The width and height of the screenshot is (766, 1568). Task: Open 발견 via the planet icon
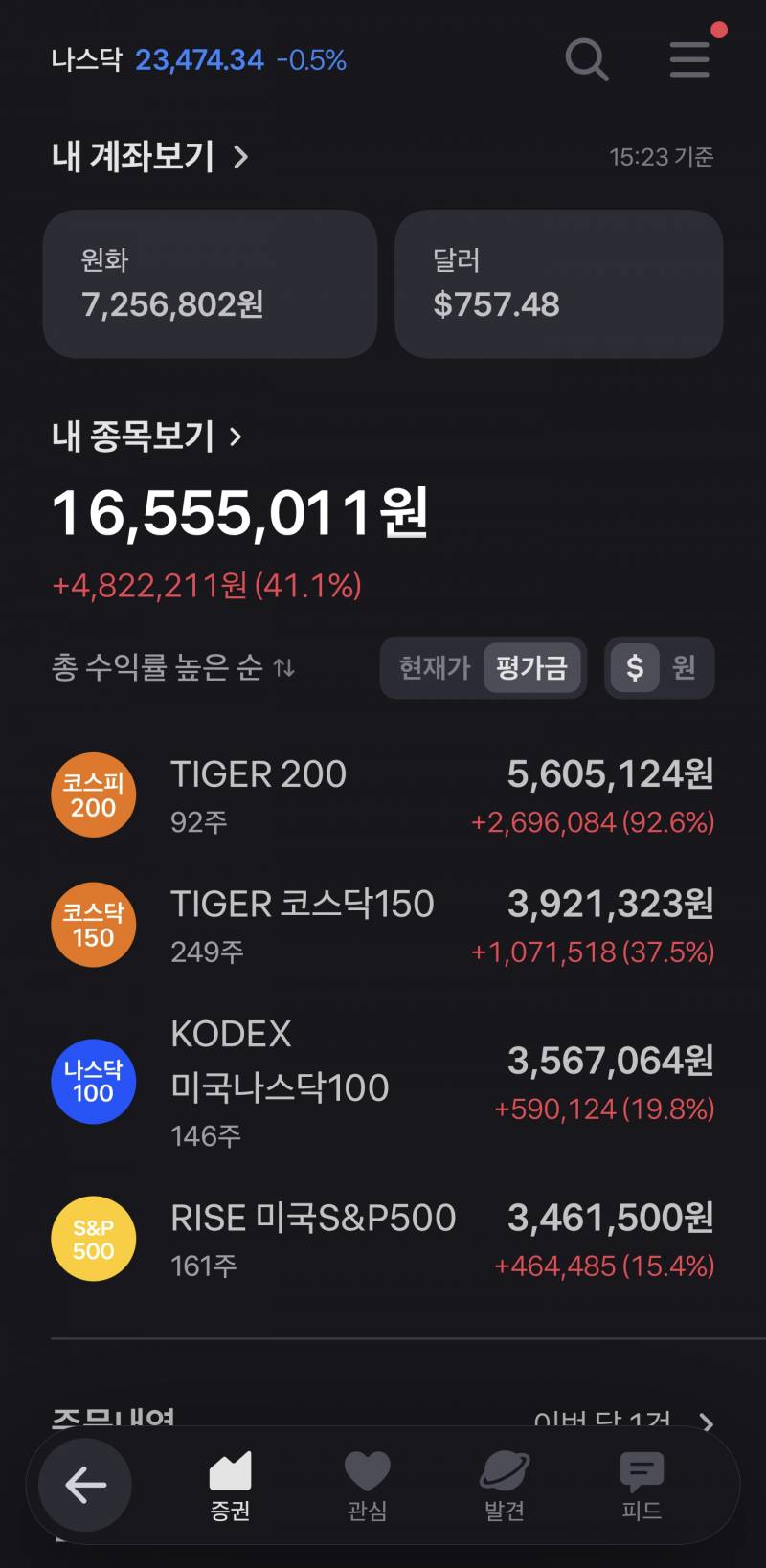[x=504, y=1485]
